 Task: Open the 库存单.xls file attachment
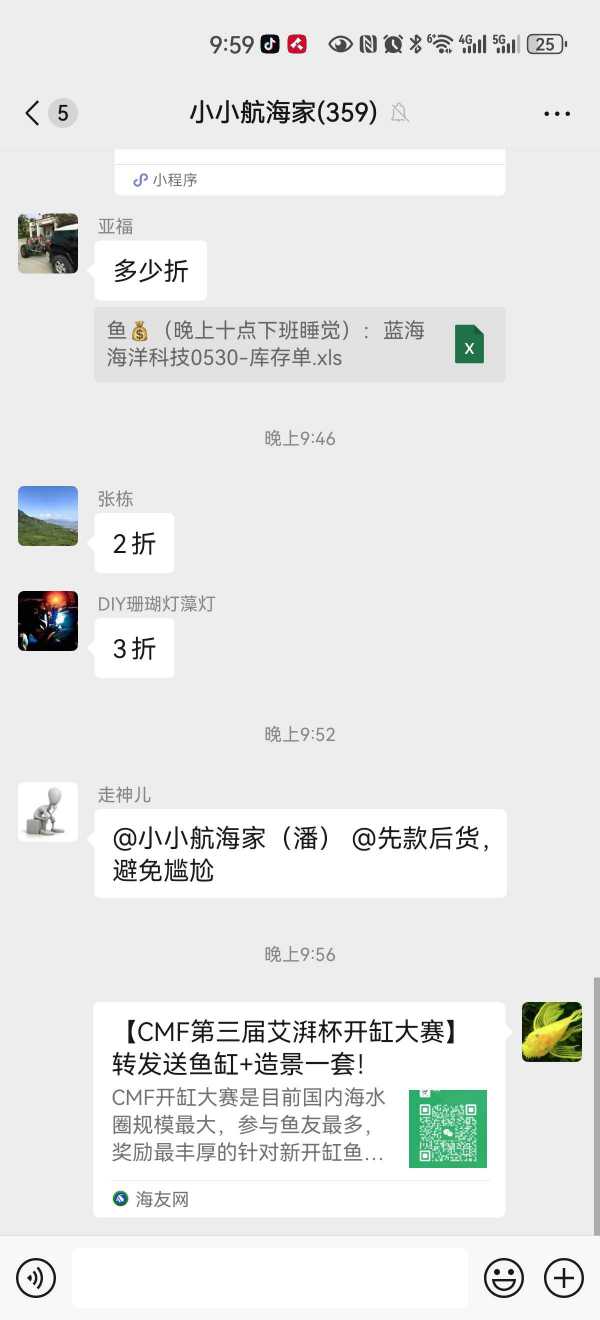(299, 344)
